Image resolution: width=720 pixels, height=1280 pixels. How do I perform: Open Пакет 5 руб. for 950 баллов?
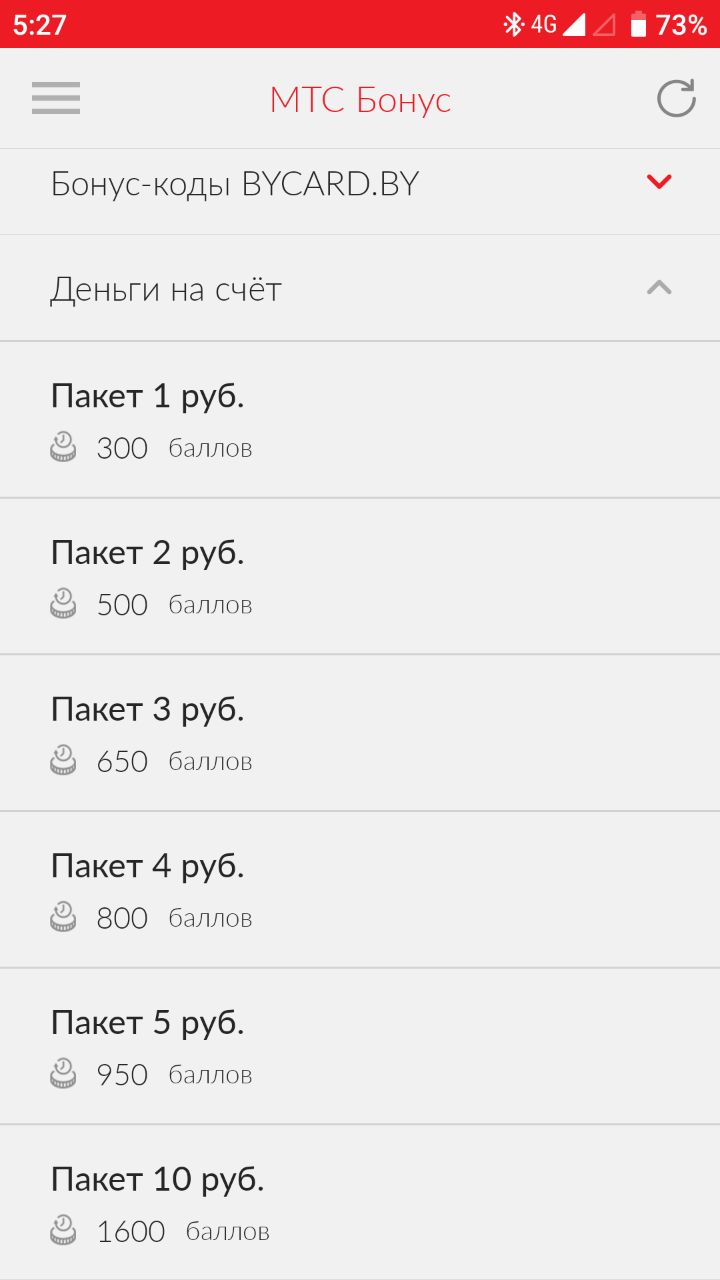[x=360, y=1046]
